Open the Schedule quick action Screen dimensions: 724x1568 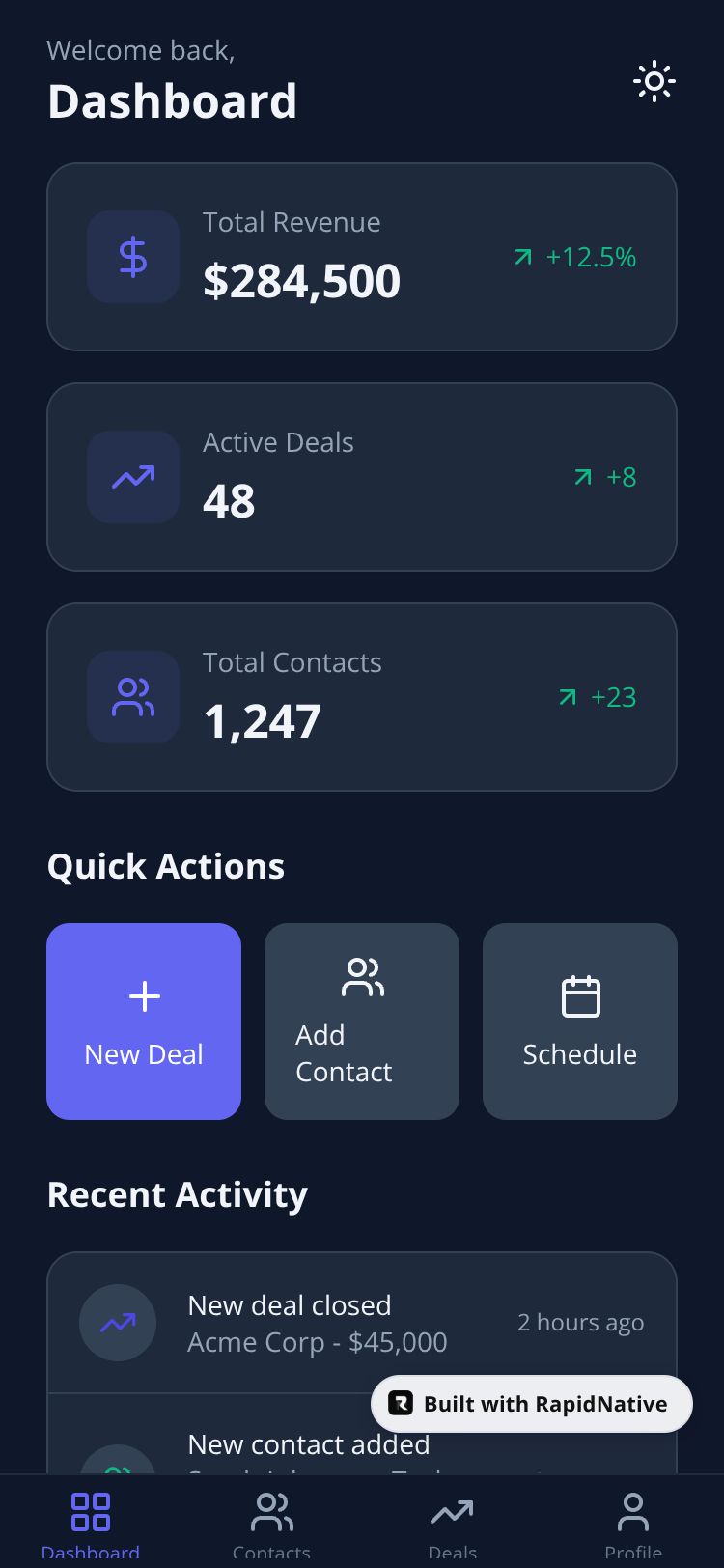579,1022
